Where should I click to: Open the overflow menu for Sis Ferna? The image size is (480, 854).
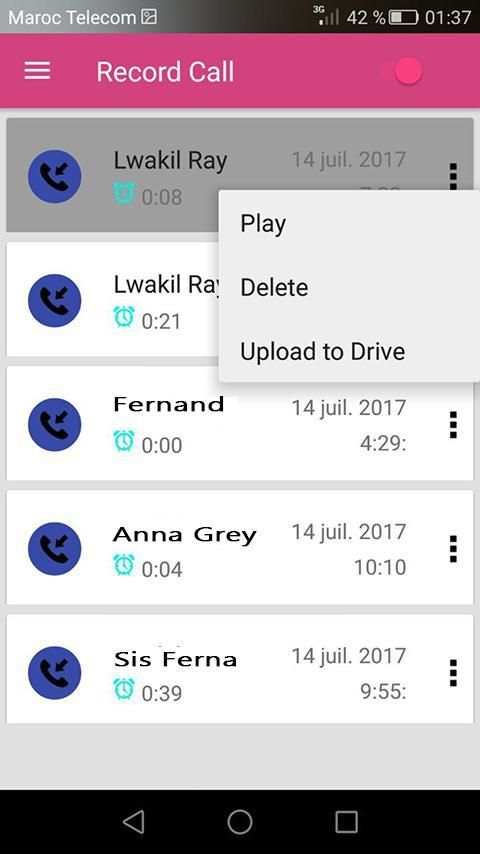pyautogui.click(x=453, y=673)
